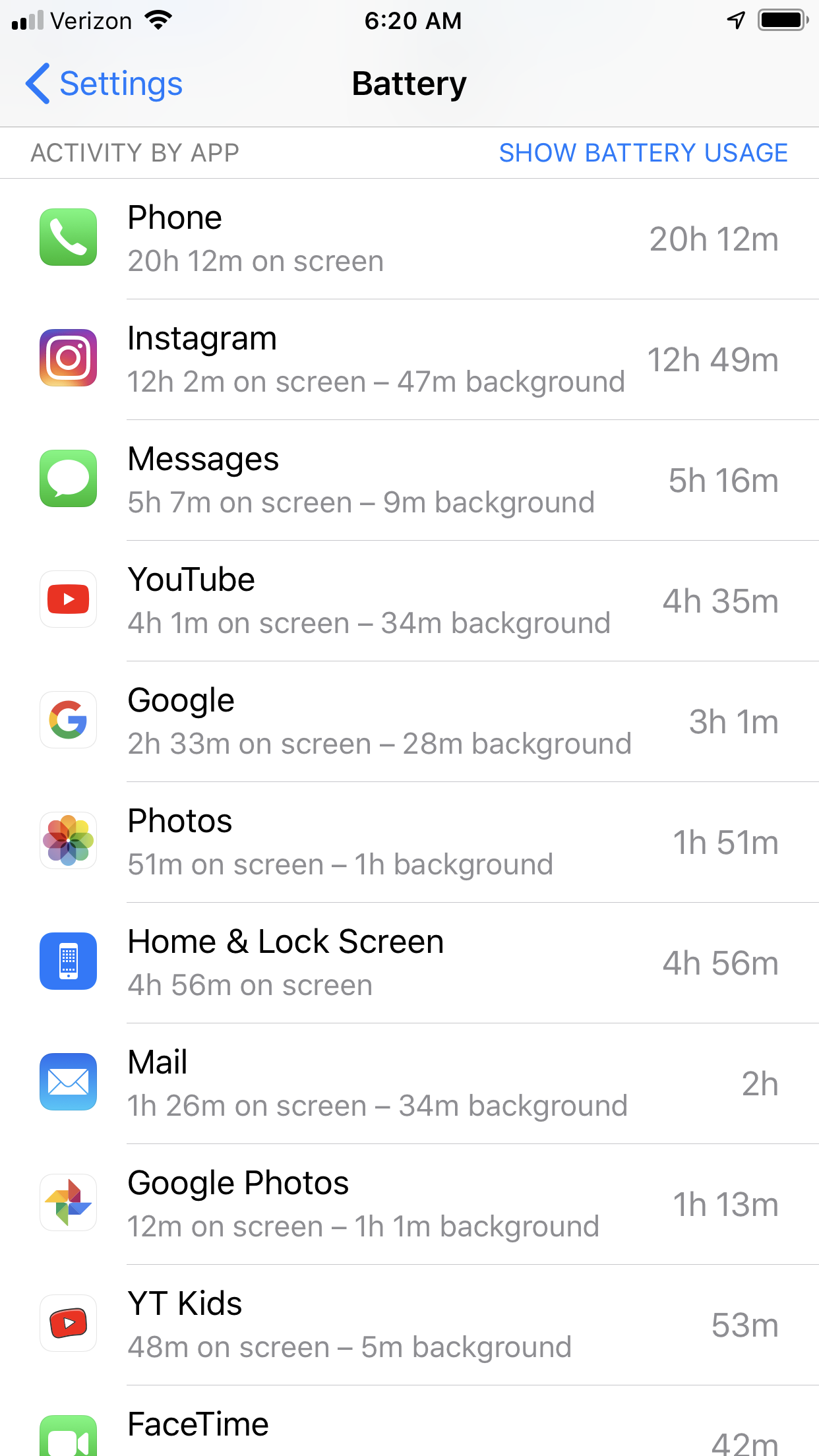The image size is (819, 1456).
Task: Select the Home & Lock Screen row
Action: (x=409, y=963)
